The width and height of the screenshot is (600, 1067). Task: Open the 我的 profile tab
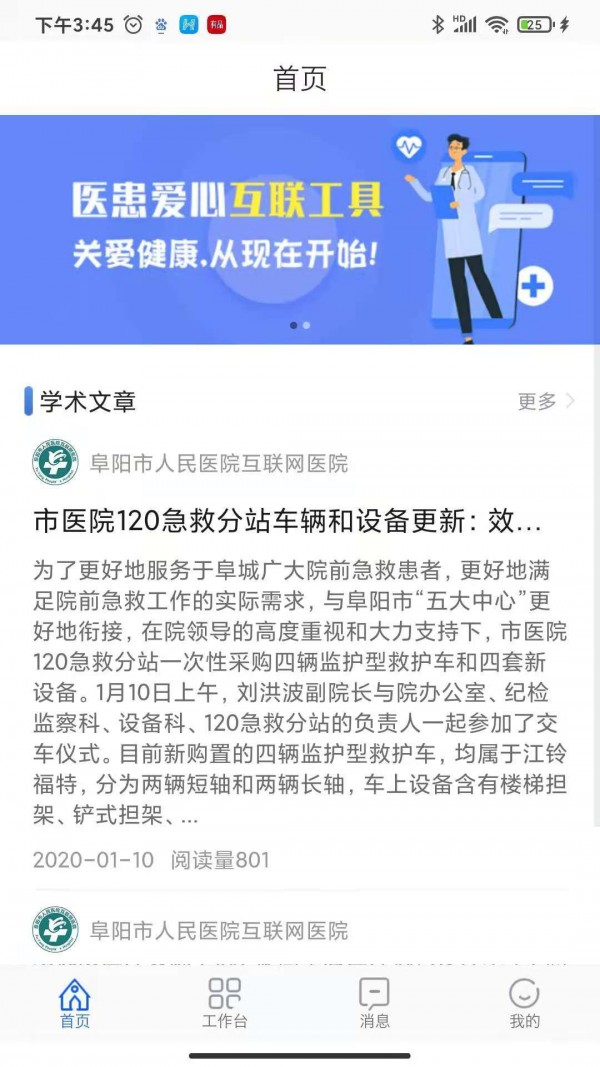524,1003
